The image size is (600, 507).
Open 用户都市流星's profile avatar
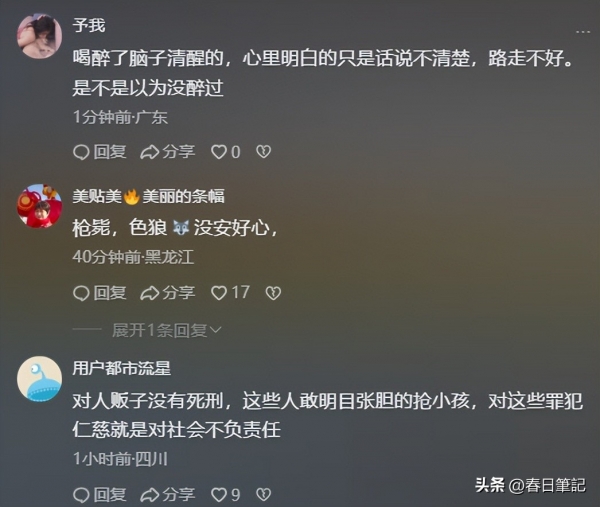coord(40,379)
